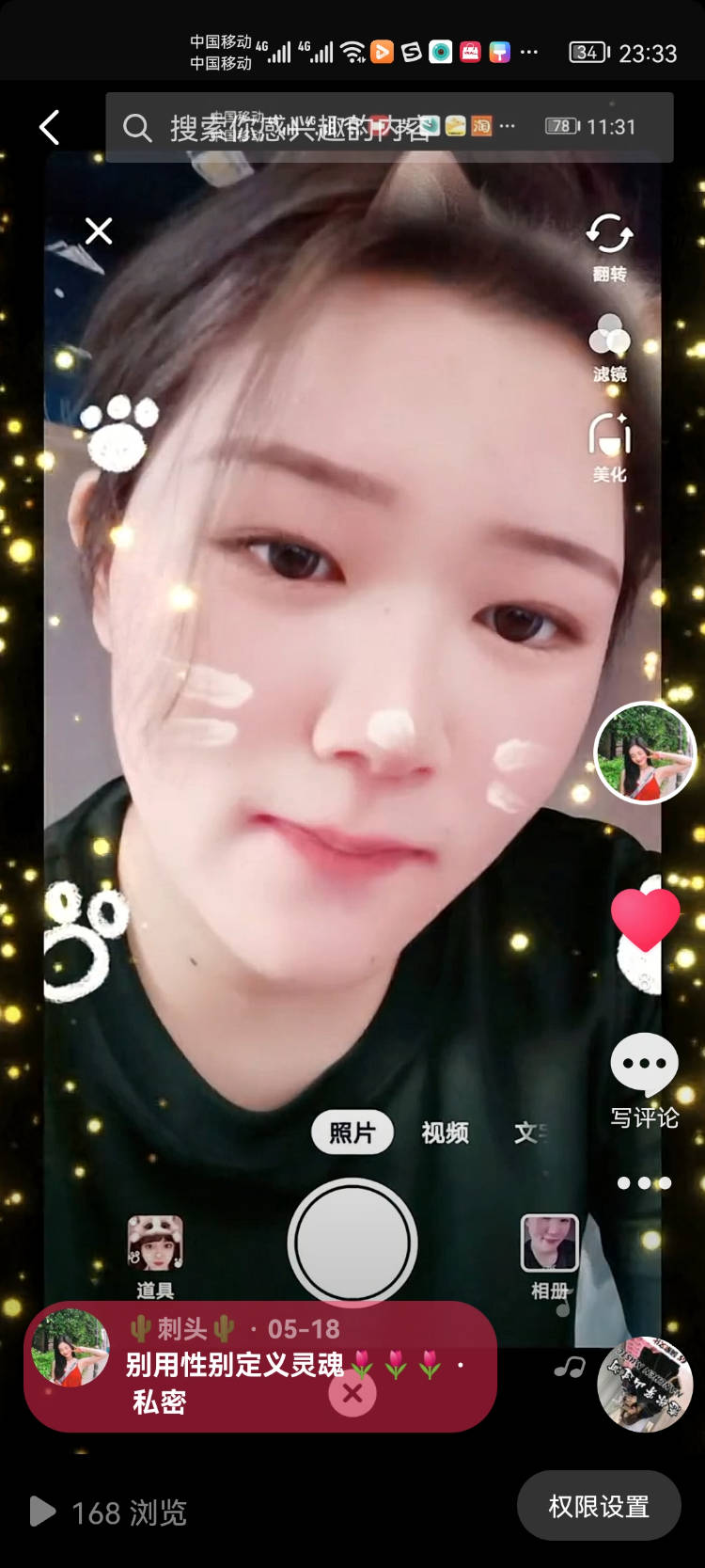Open the spinning music disc
This screenshot has height=1568, width=705.
pos(645,1385)
